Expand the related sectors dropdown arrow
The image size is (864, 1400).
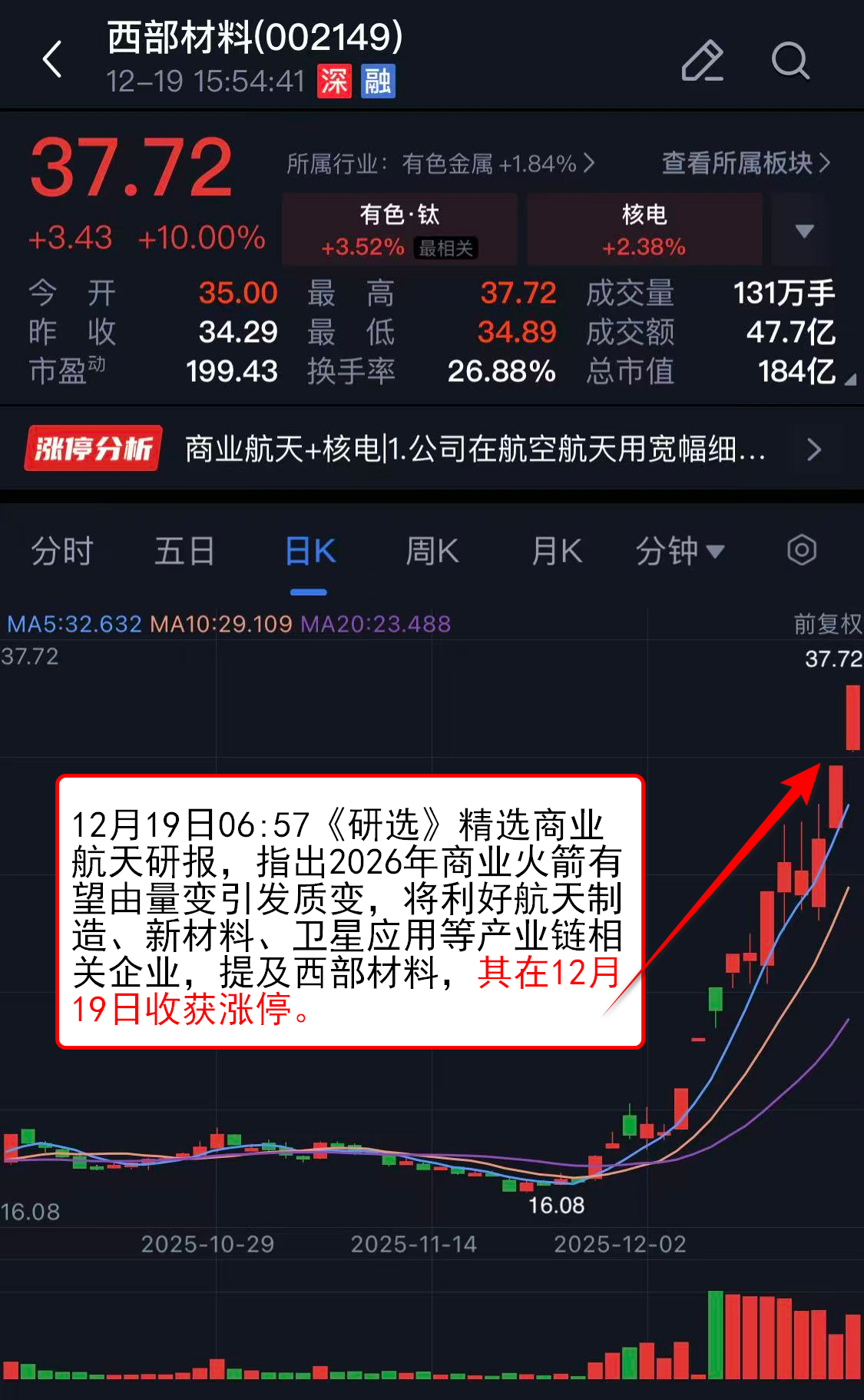click(x=804, y=231)
